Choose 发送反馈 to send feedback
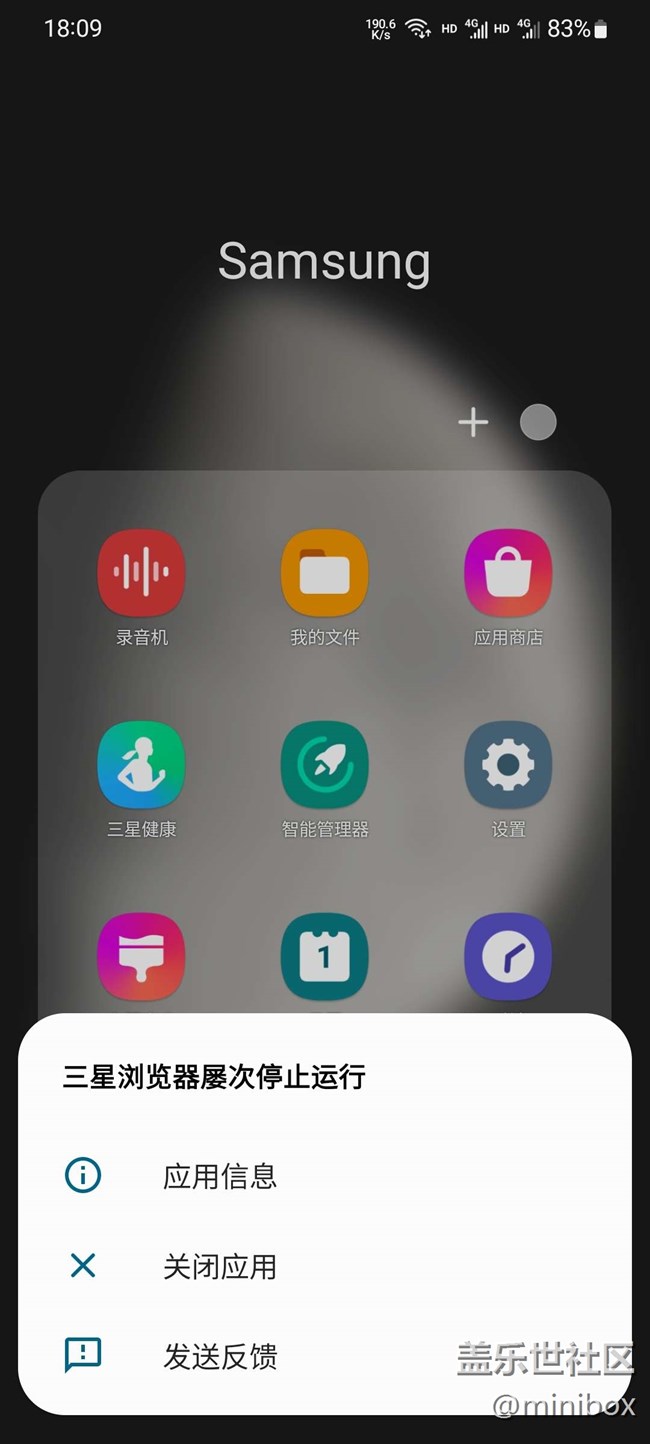Screen dimensions: 650x1444 click(220, 1357)
